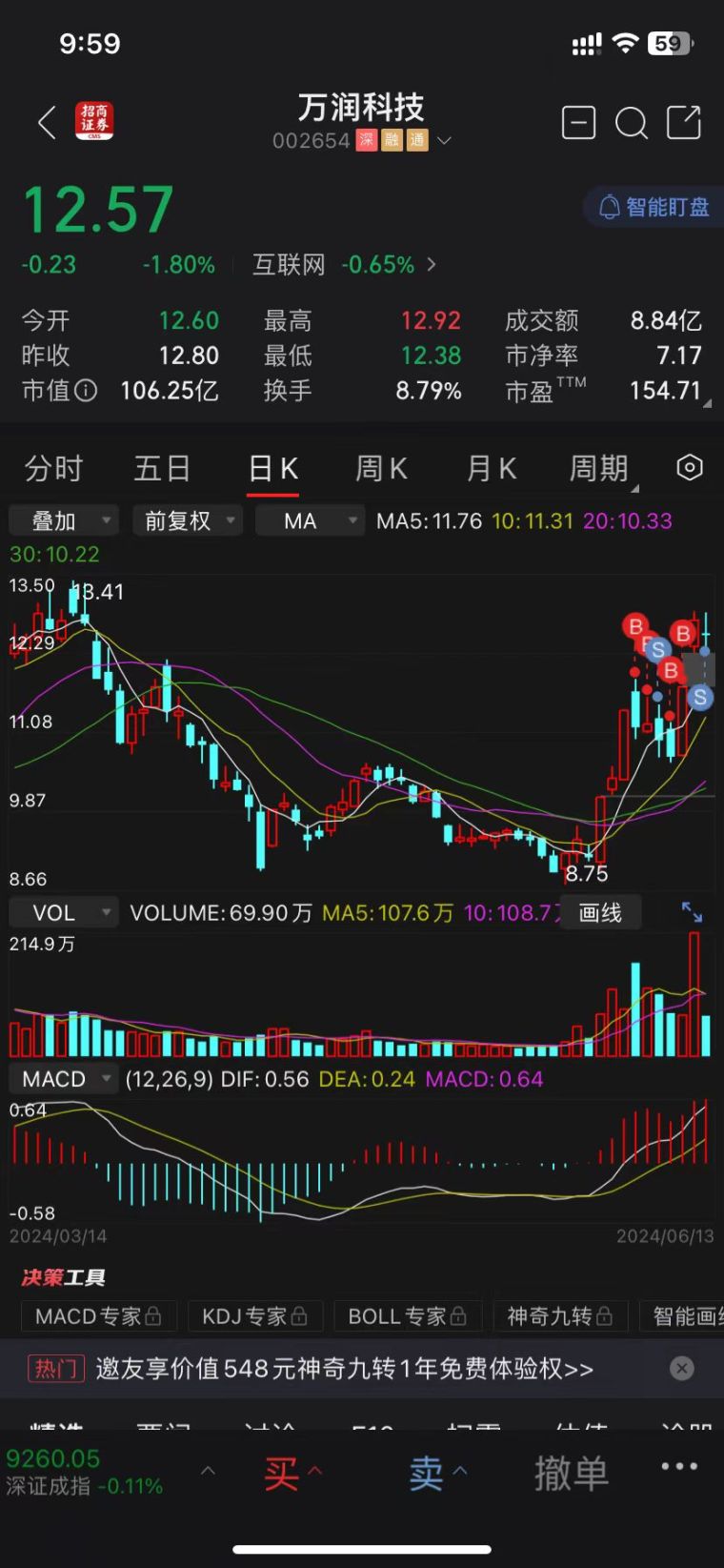Viewport: 724px width, 1568px height.
Task: Open the MA indicator dropdown
Action: tap(311, 520)
